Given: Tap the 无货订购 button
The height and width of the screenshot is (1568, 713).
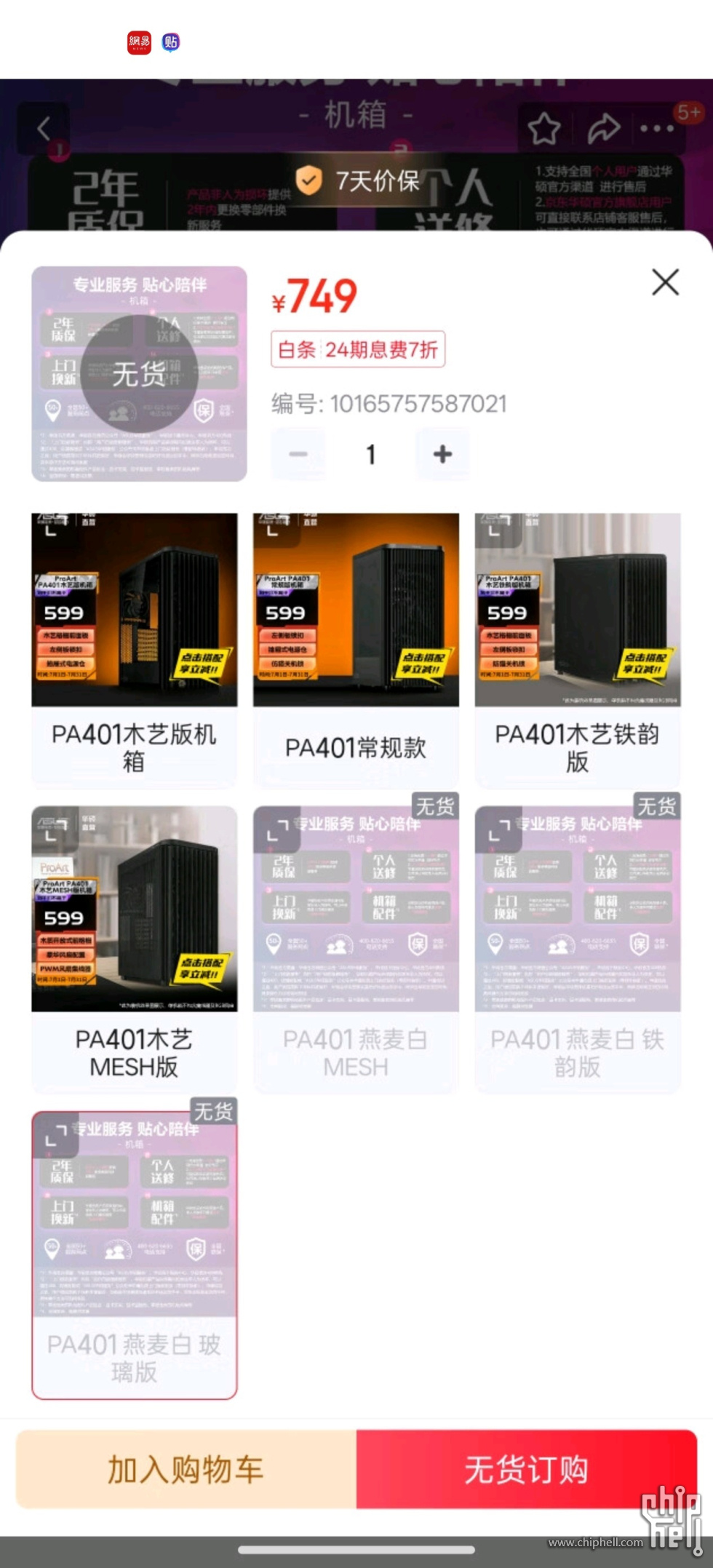Looking at the screenshot, I should (526, 1469).
